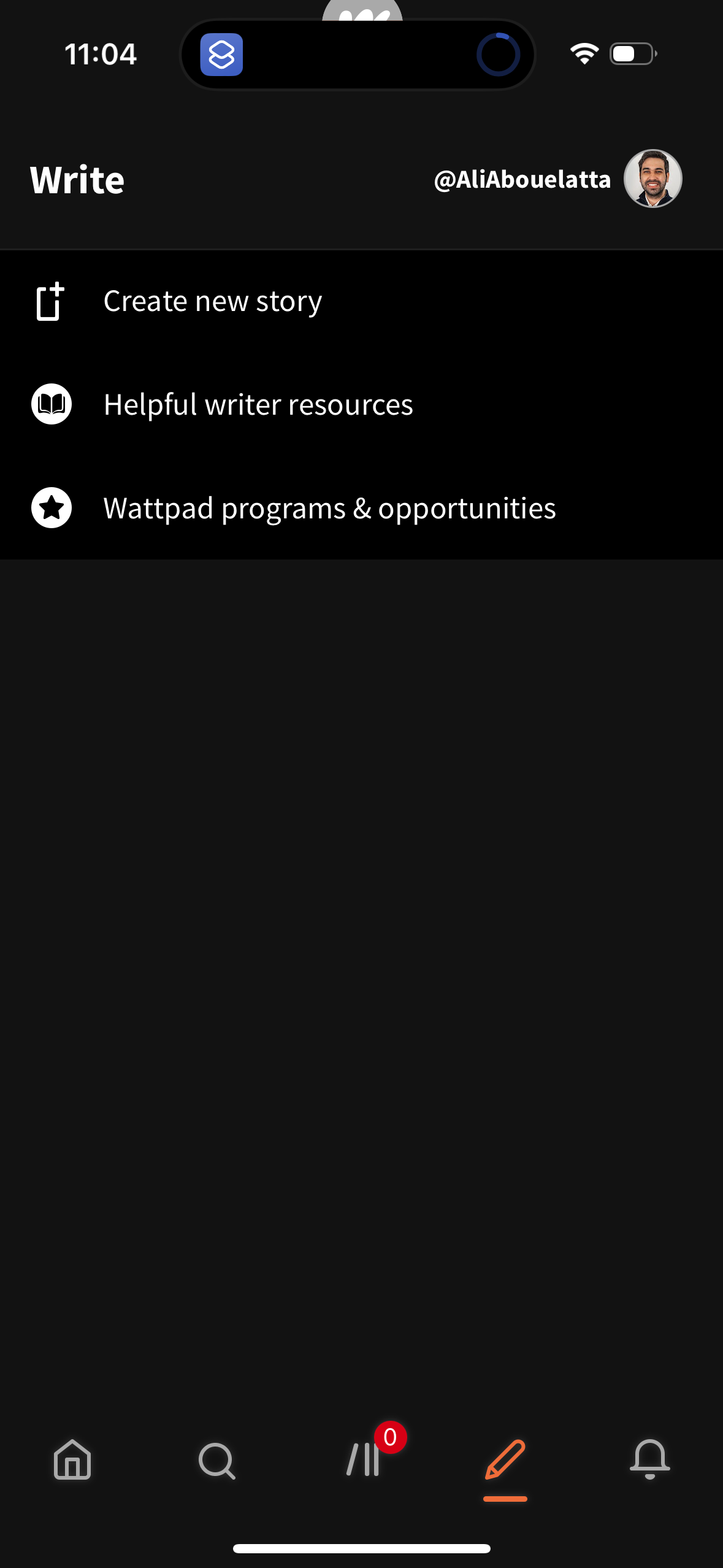
Task: Open Wattpad programs & opportunities
Action: tap(329, 508)
